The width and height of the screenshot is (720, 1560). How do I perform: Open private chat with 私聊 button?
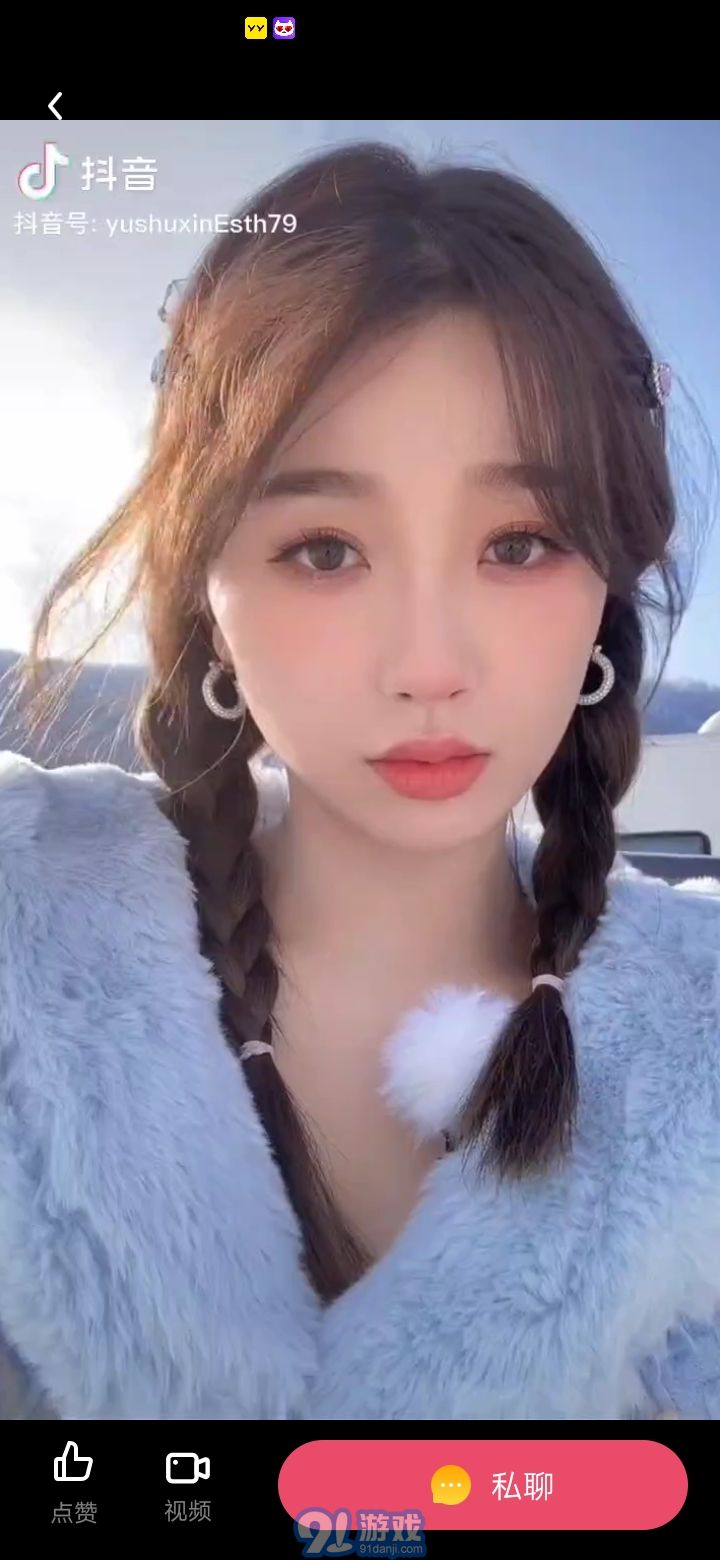483,1485
